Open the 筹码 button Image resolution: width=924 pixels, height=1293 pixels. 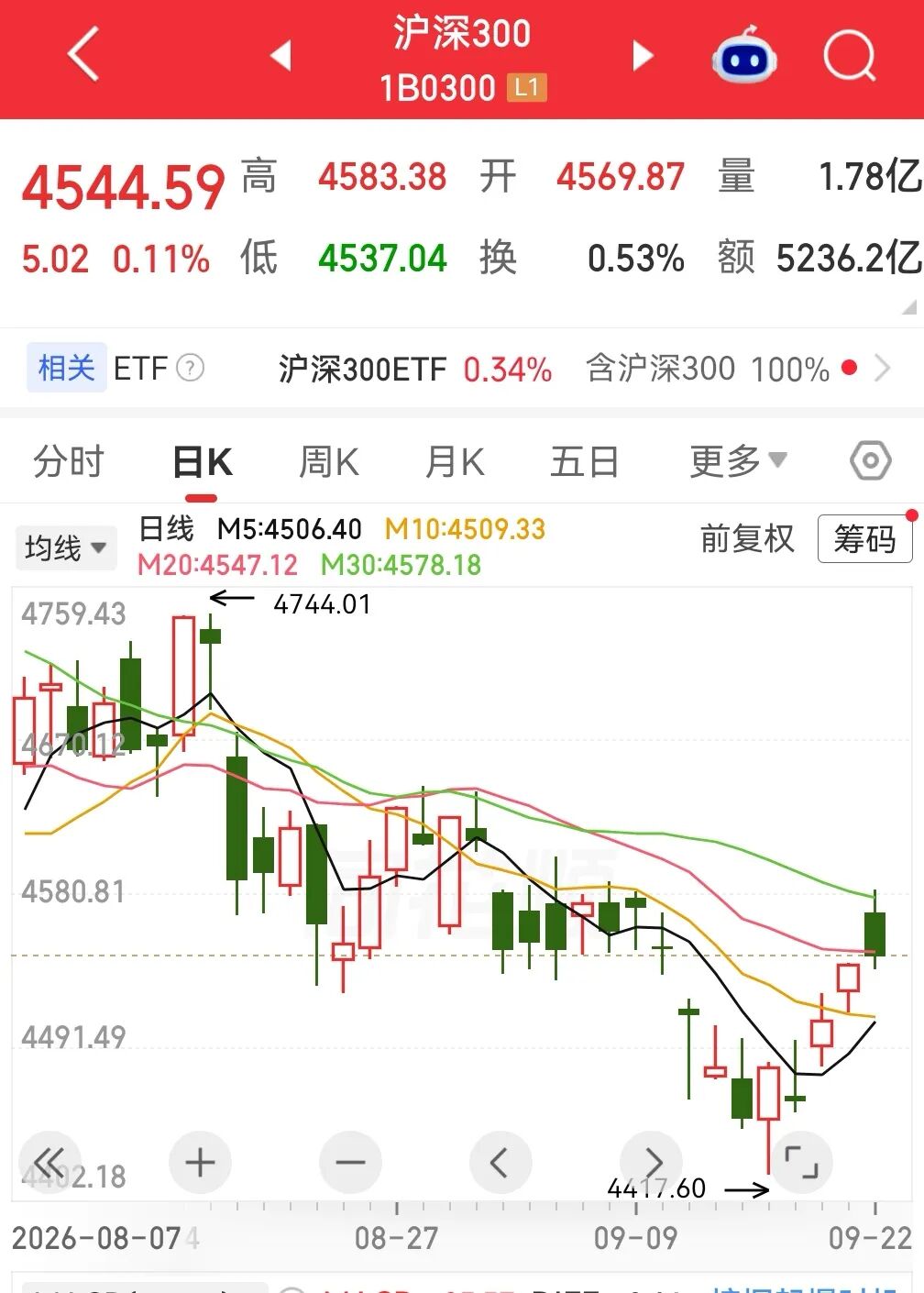864,538
